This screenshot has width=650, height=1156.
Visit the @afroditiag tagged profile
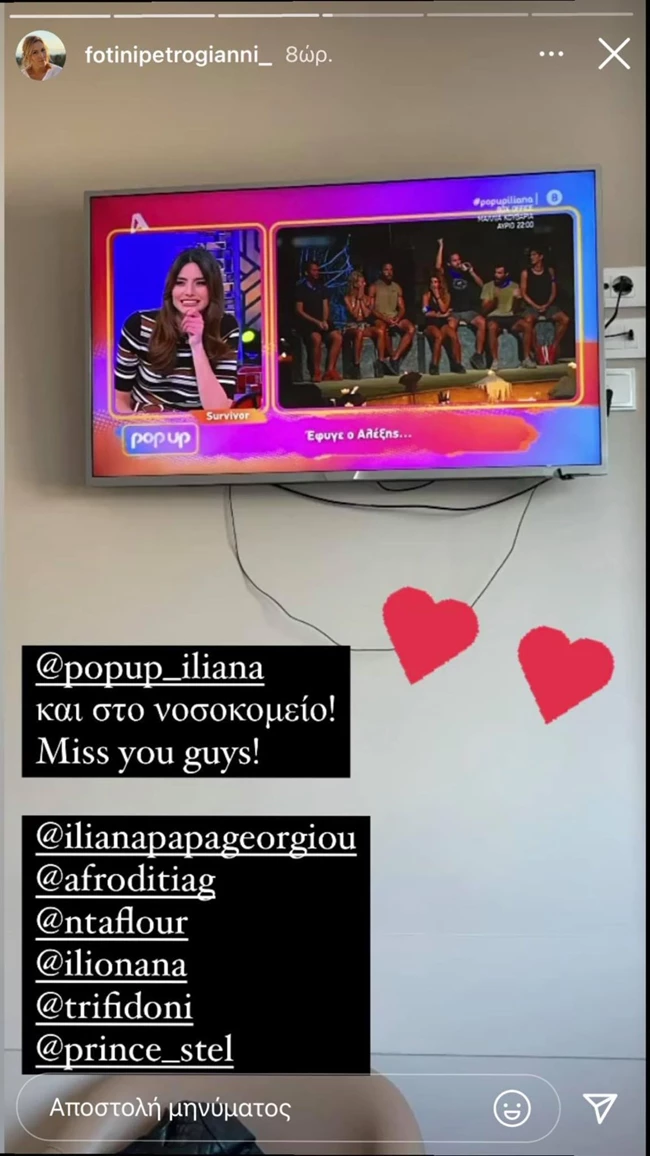126,880
